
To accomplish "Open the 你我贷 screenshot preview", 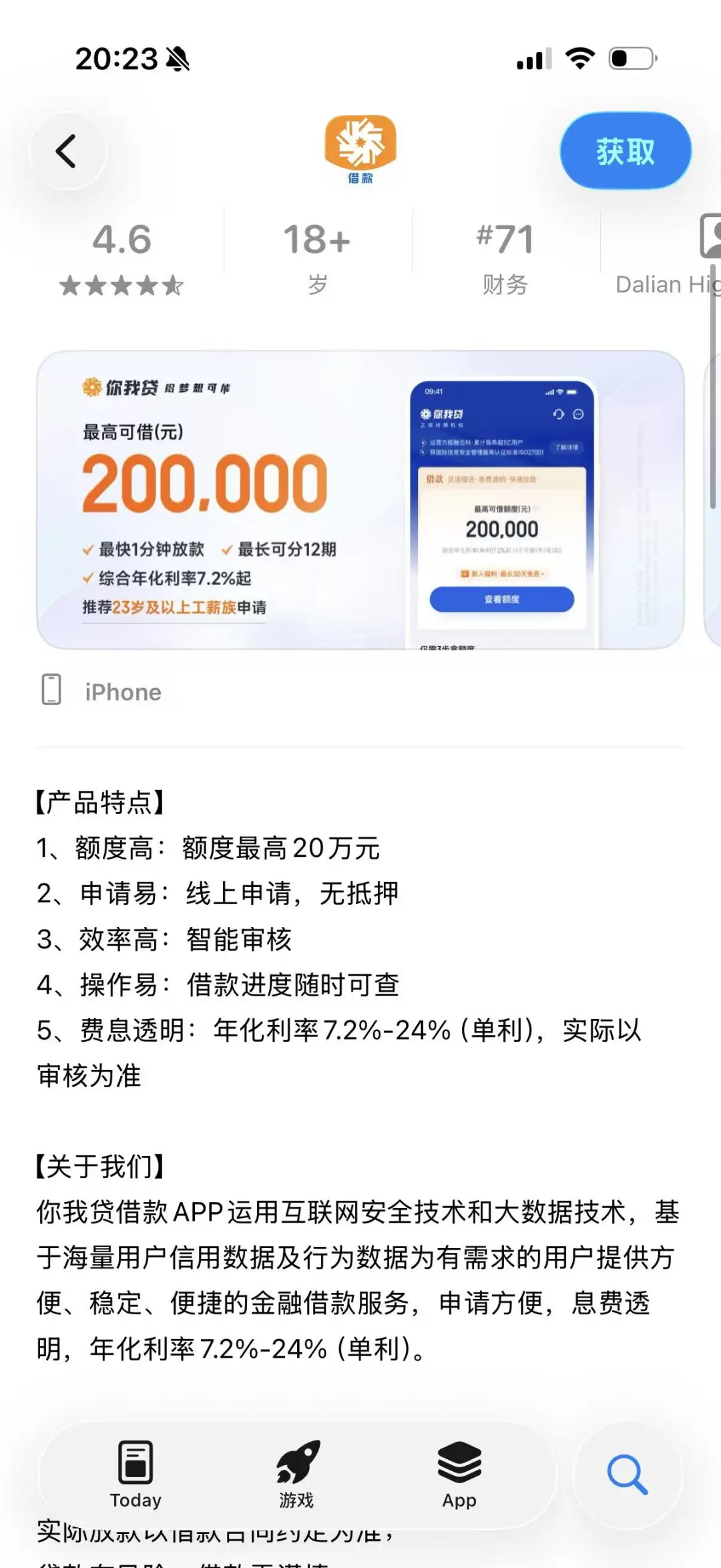I will click(360, 500).
